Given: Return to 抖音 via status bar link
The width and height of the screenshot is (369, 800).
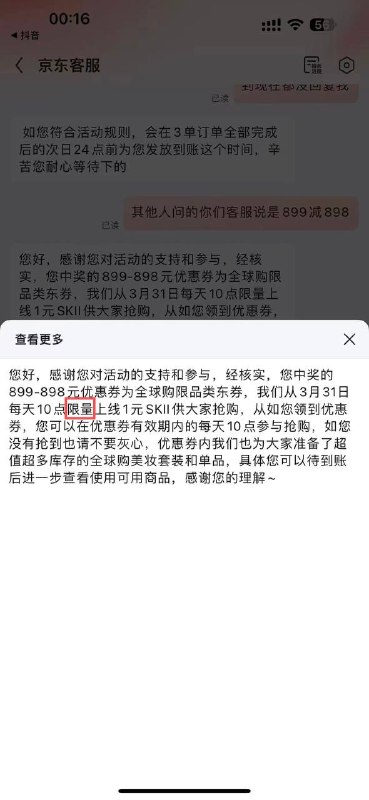Looking at the screenshot, I should tap(25, 35).
